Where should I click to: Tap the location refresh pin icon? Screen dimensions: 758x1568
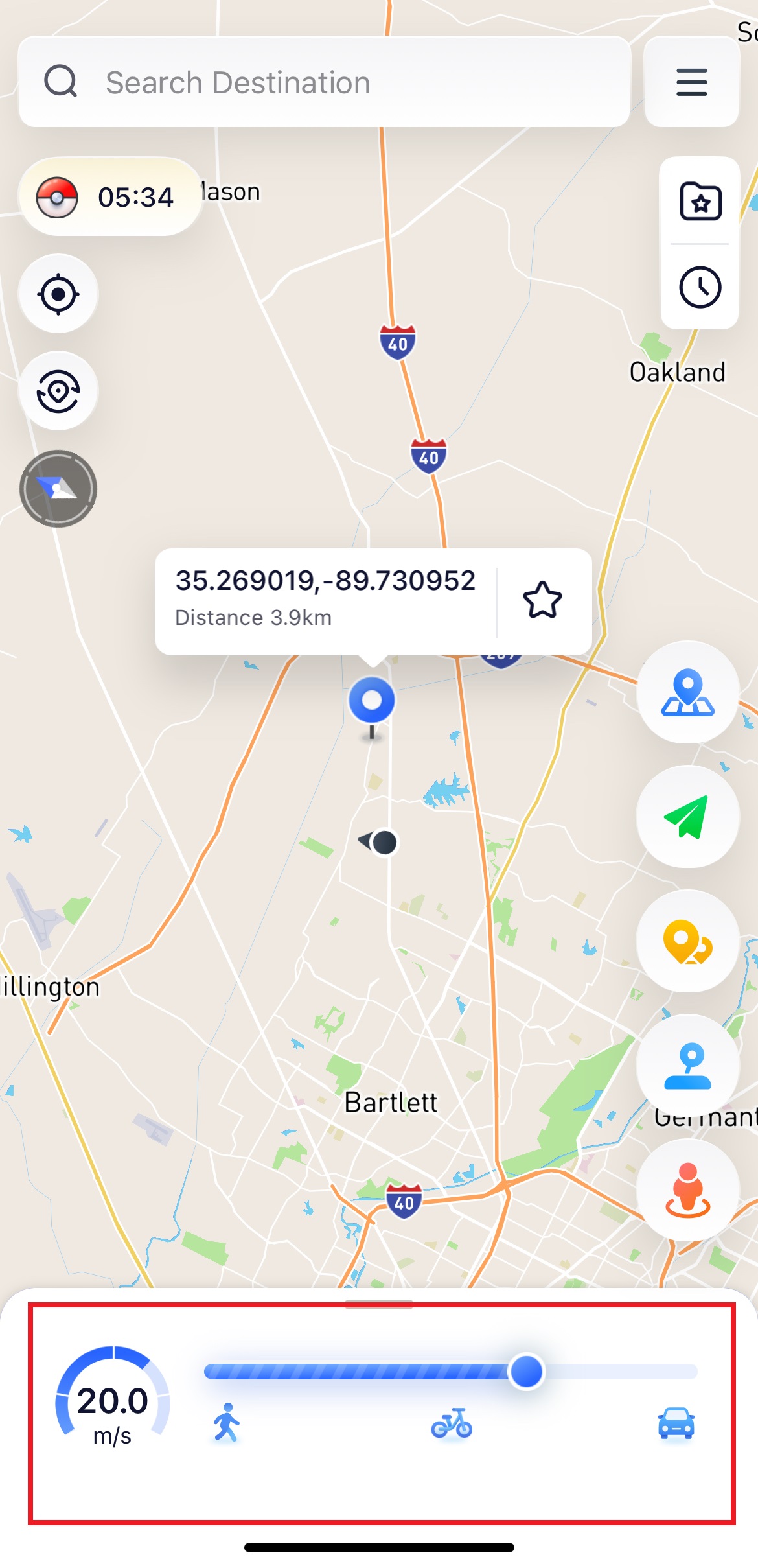(58, 391)
